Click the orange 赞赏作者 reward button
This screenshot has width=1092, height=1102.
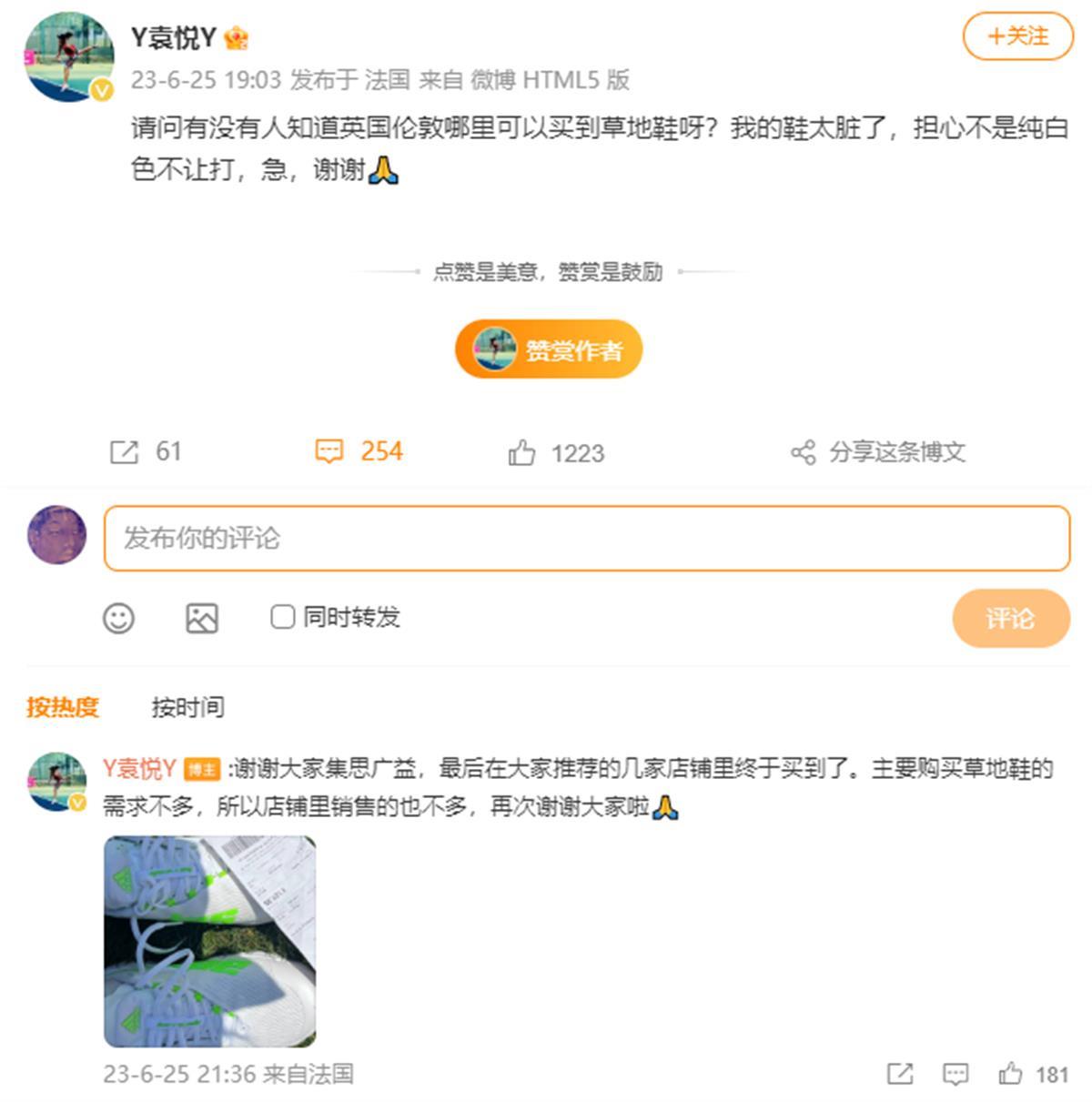click(x=548, y=349)
